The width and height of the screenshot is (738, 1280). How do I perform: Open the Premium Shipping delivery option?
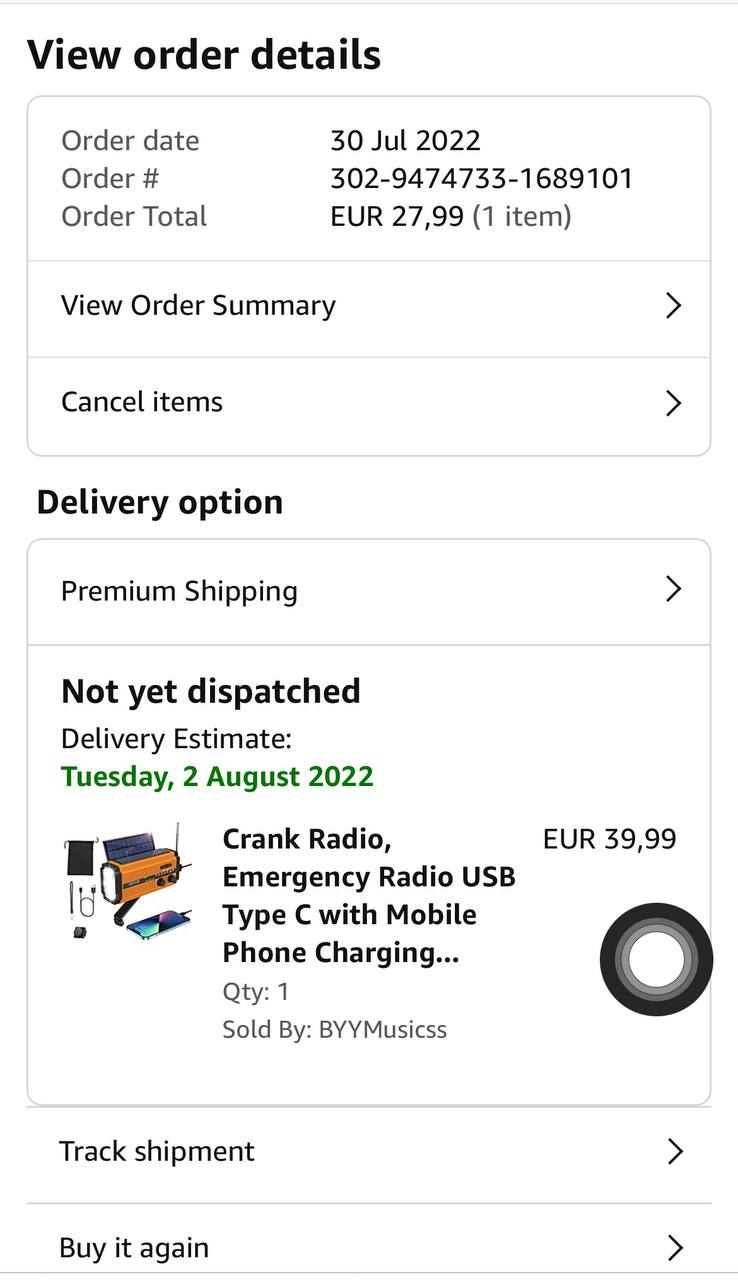(x=369, y=591)
